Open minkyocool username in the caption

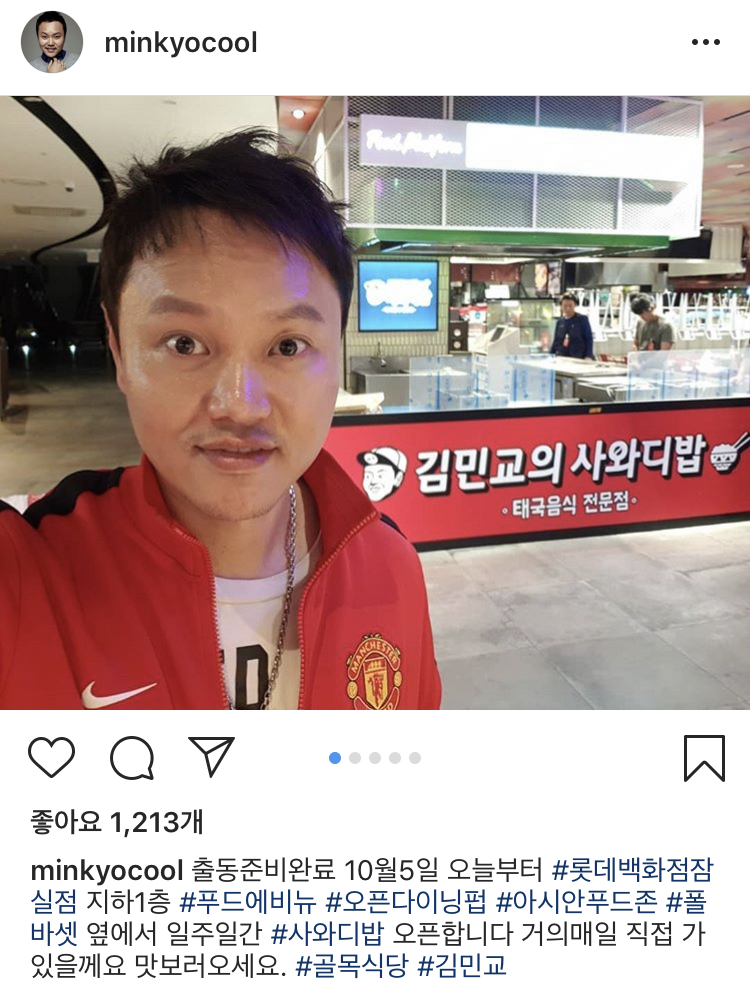coord(107,868)
